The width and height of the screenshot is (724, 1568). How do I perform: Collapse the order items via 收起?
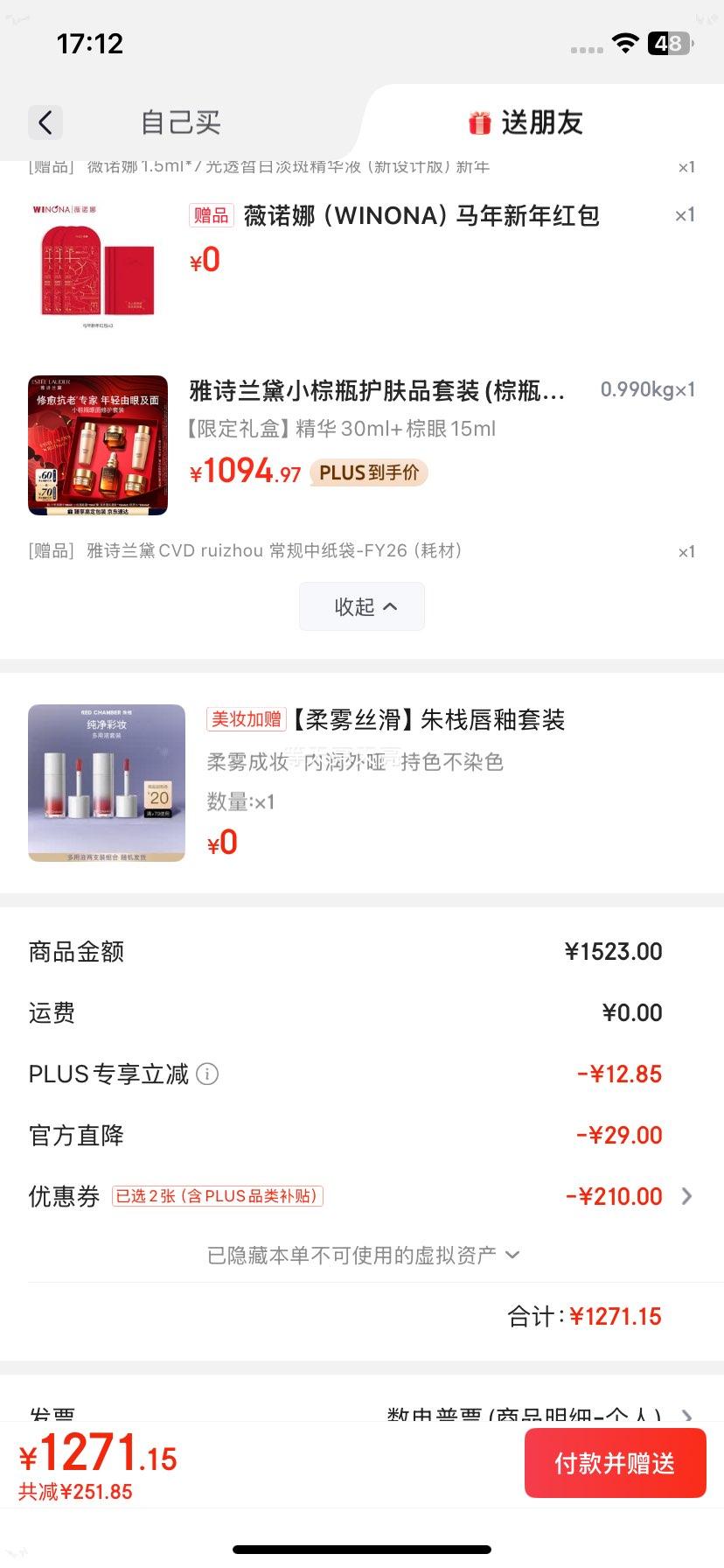point(361,605)
